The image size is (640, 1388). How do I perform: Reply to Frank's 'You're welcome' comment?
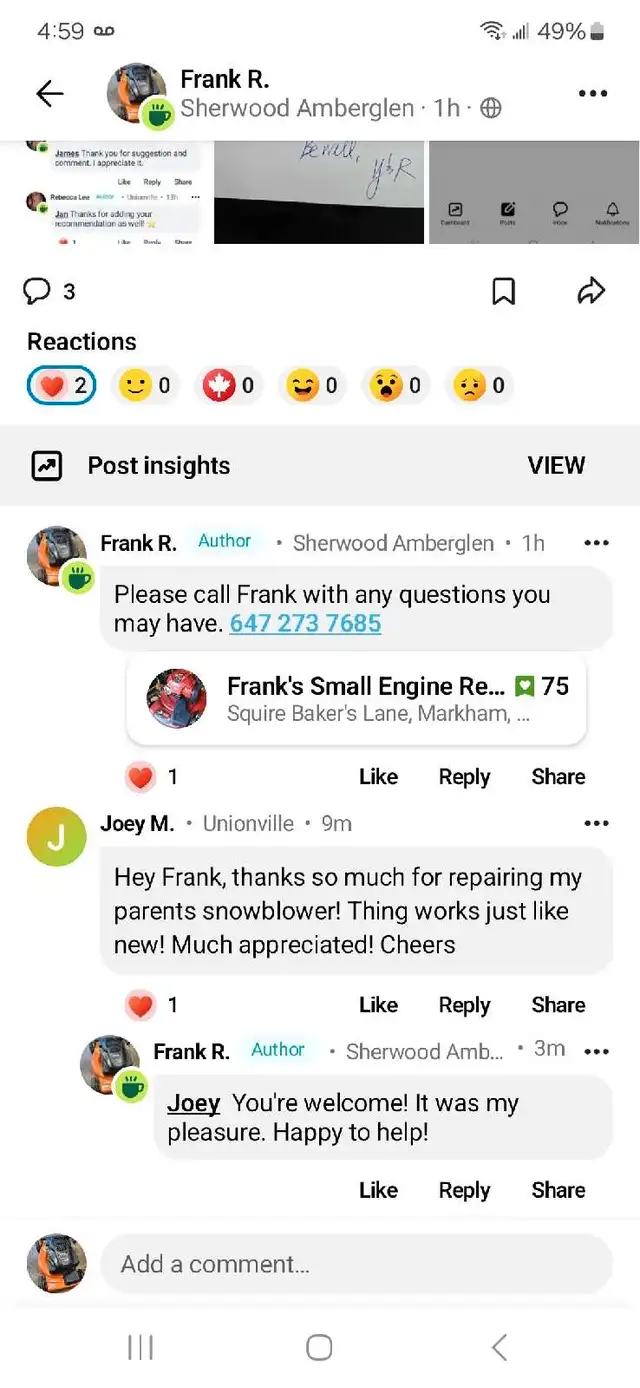464,1190
